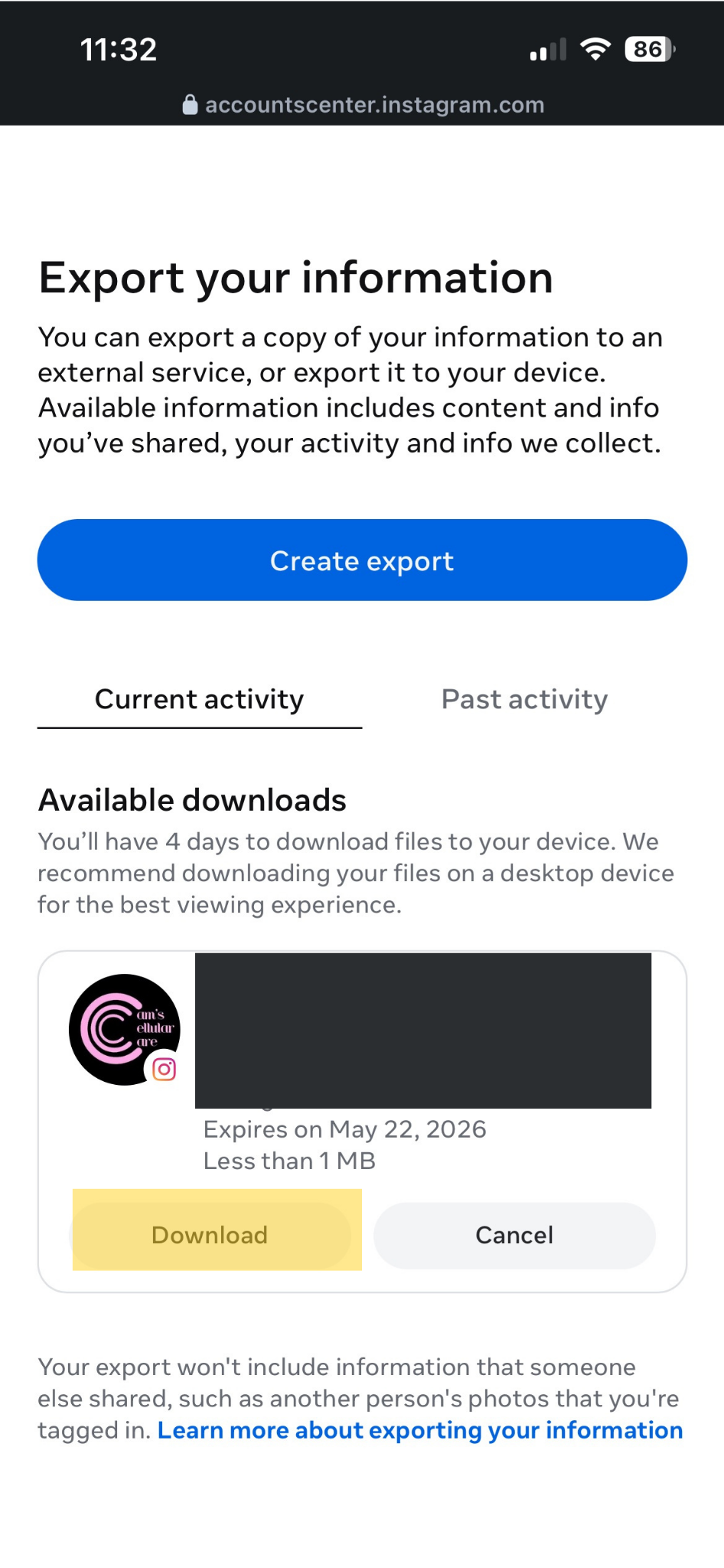Image resolution: width=724 pixels, height=1568 pixels.
Task: Select the Current activity tab
Action: pos(200,699)
